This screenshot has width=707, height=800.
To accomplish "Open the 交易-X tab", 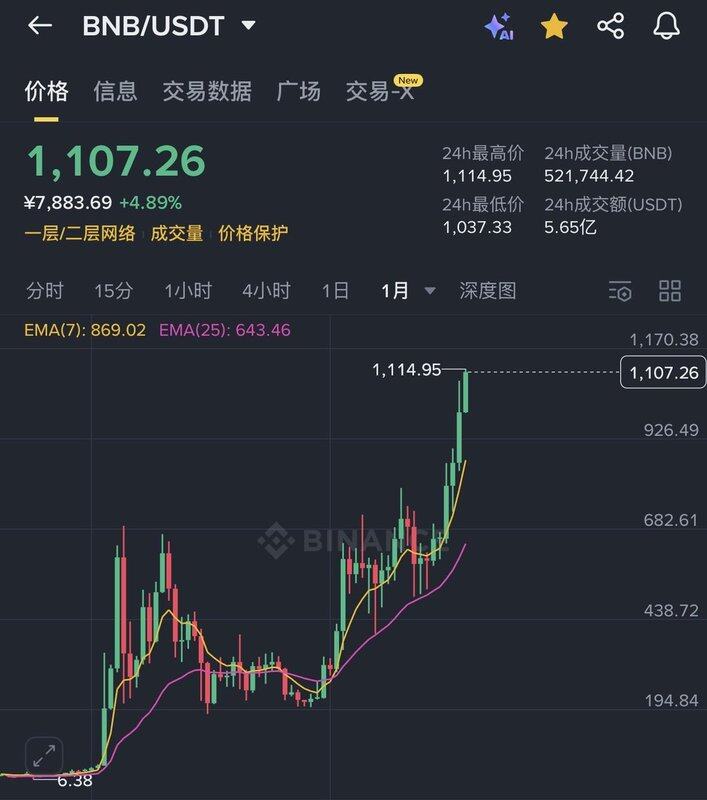I will tap(379, 92).
